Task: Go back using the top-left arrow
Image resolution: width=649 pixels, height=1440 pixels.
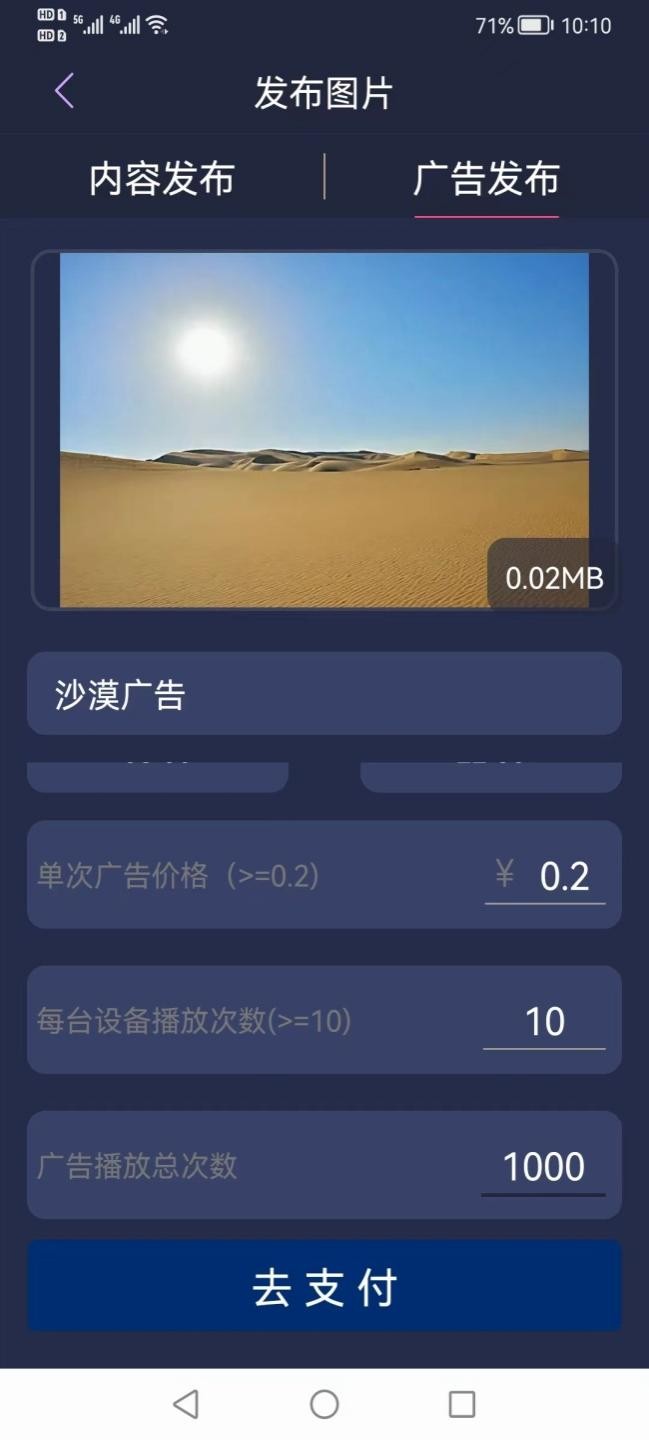Action: coord(64,91)
